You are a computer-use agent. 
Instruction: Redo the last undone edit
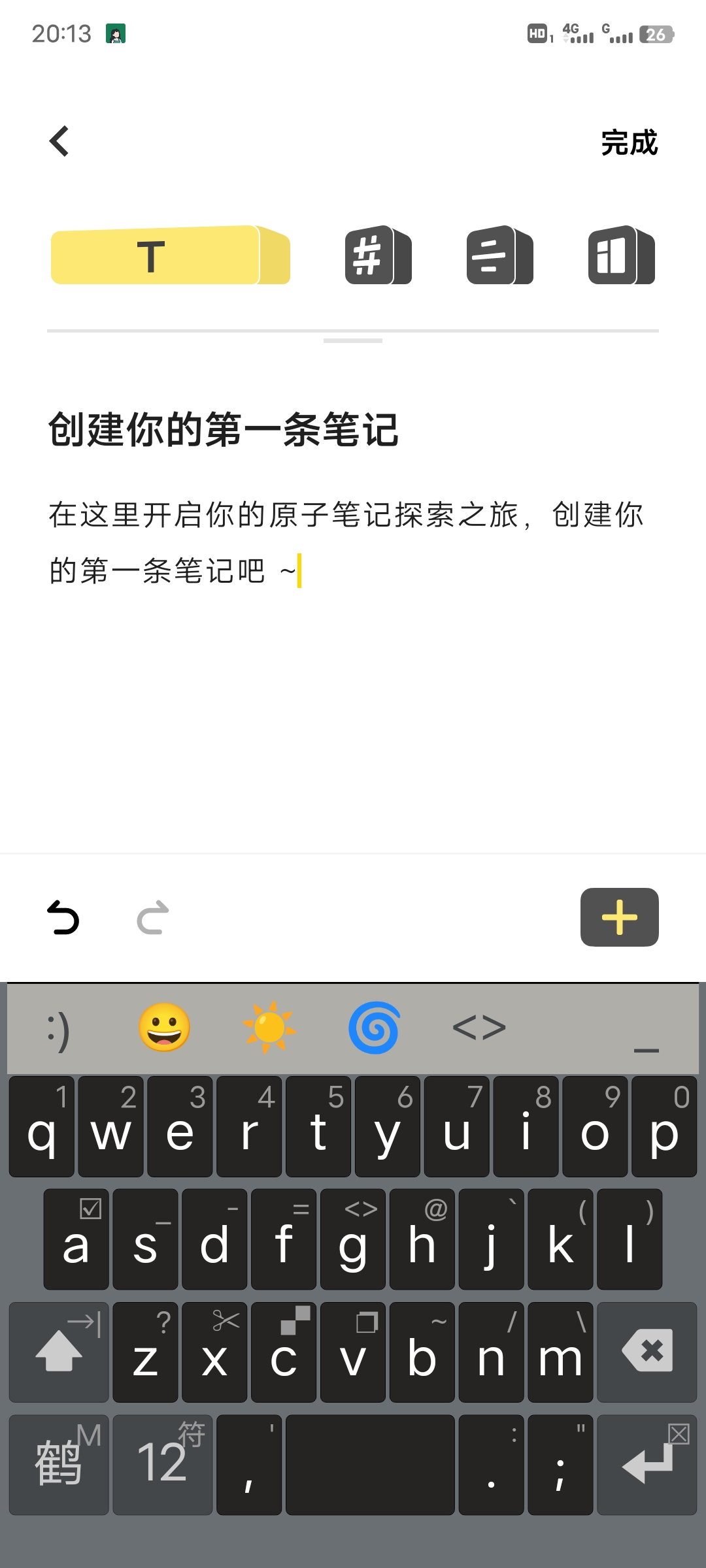[x=153, y=917]
